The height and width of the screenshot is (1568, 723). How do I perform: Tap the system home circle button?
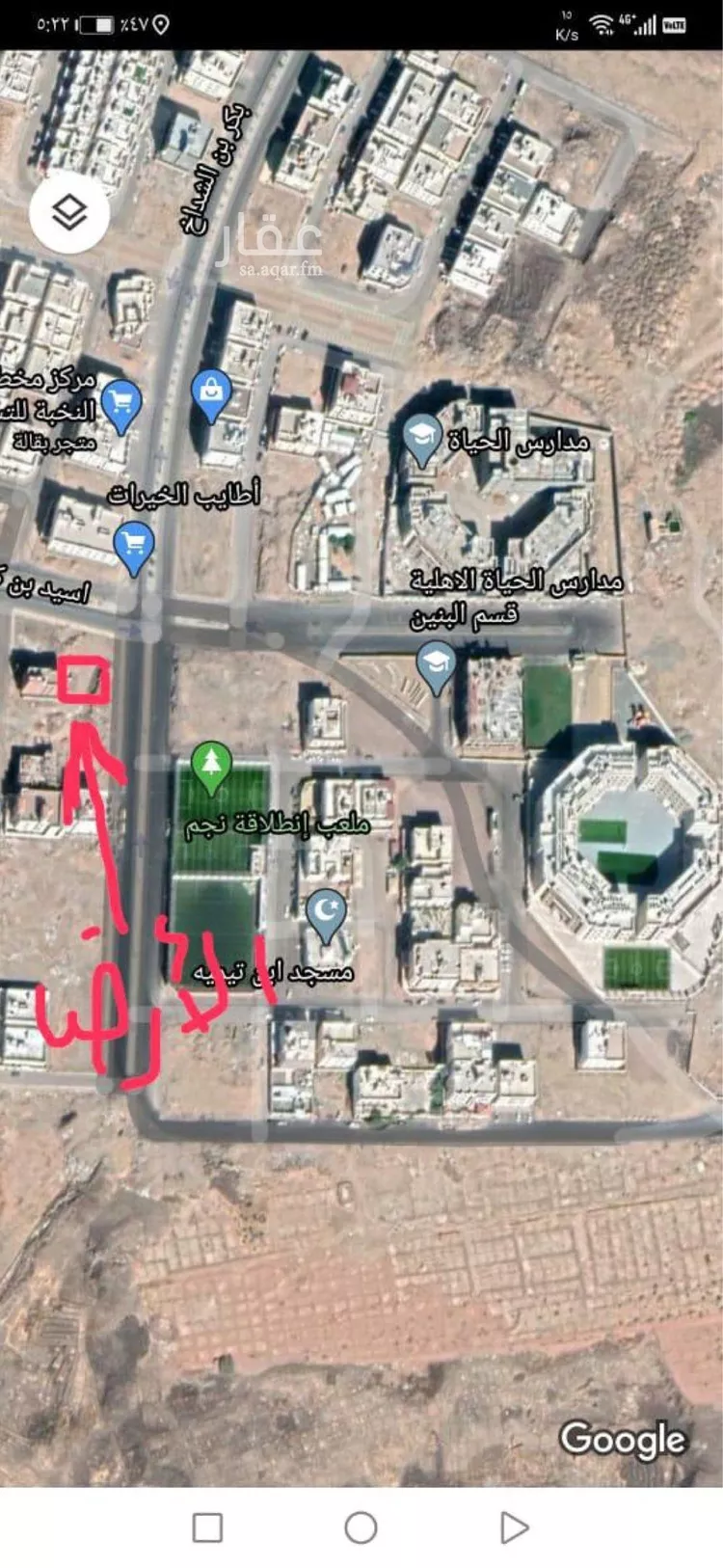(x=361, y=1527)
